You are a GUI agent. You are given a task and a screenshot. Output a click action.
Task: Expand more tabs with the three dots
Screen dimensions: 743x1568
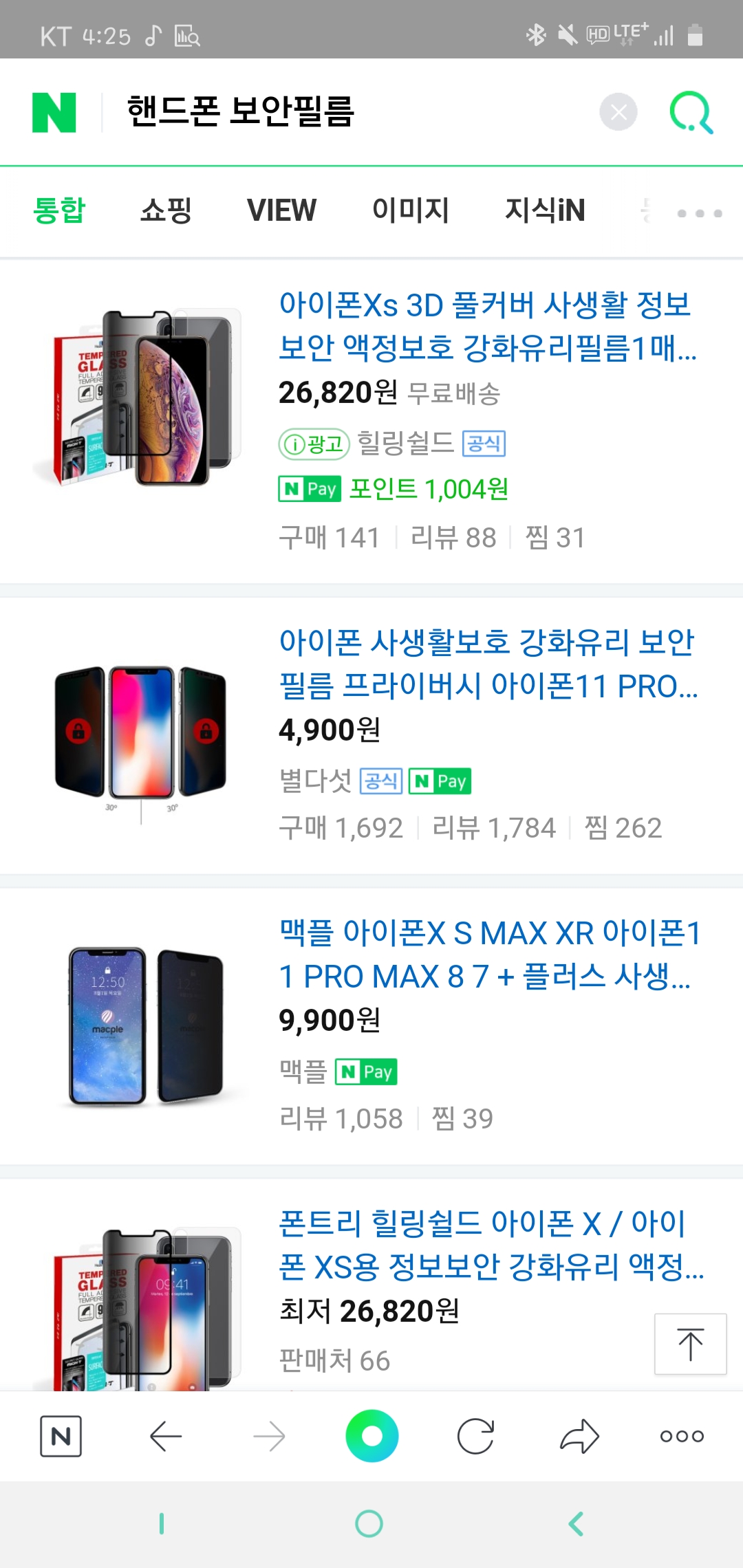[699, 213]
